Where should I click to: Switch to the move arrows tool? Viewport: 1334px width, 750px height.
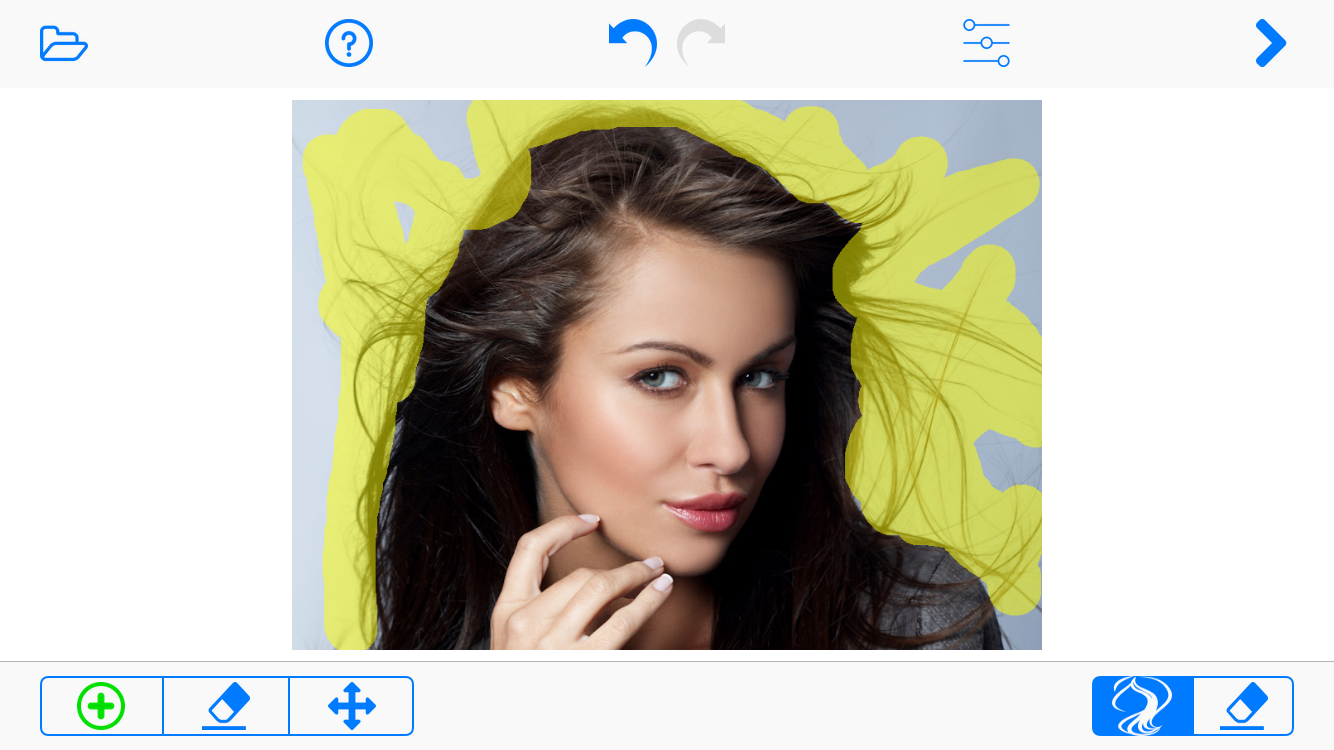(x=352, y=706)
